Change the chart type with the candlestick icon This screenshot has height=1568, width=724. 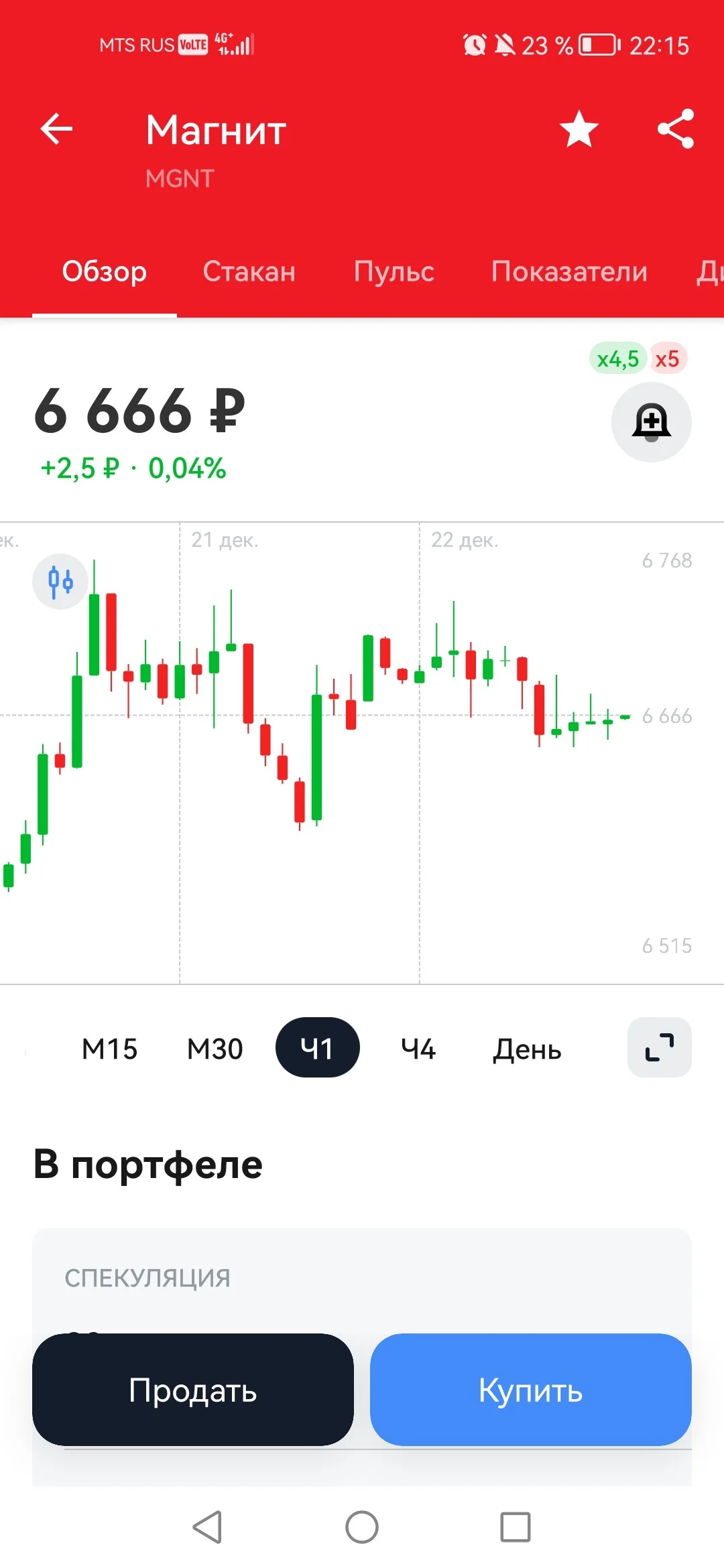60,581
